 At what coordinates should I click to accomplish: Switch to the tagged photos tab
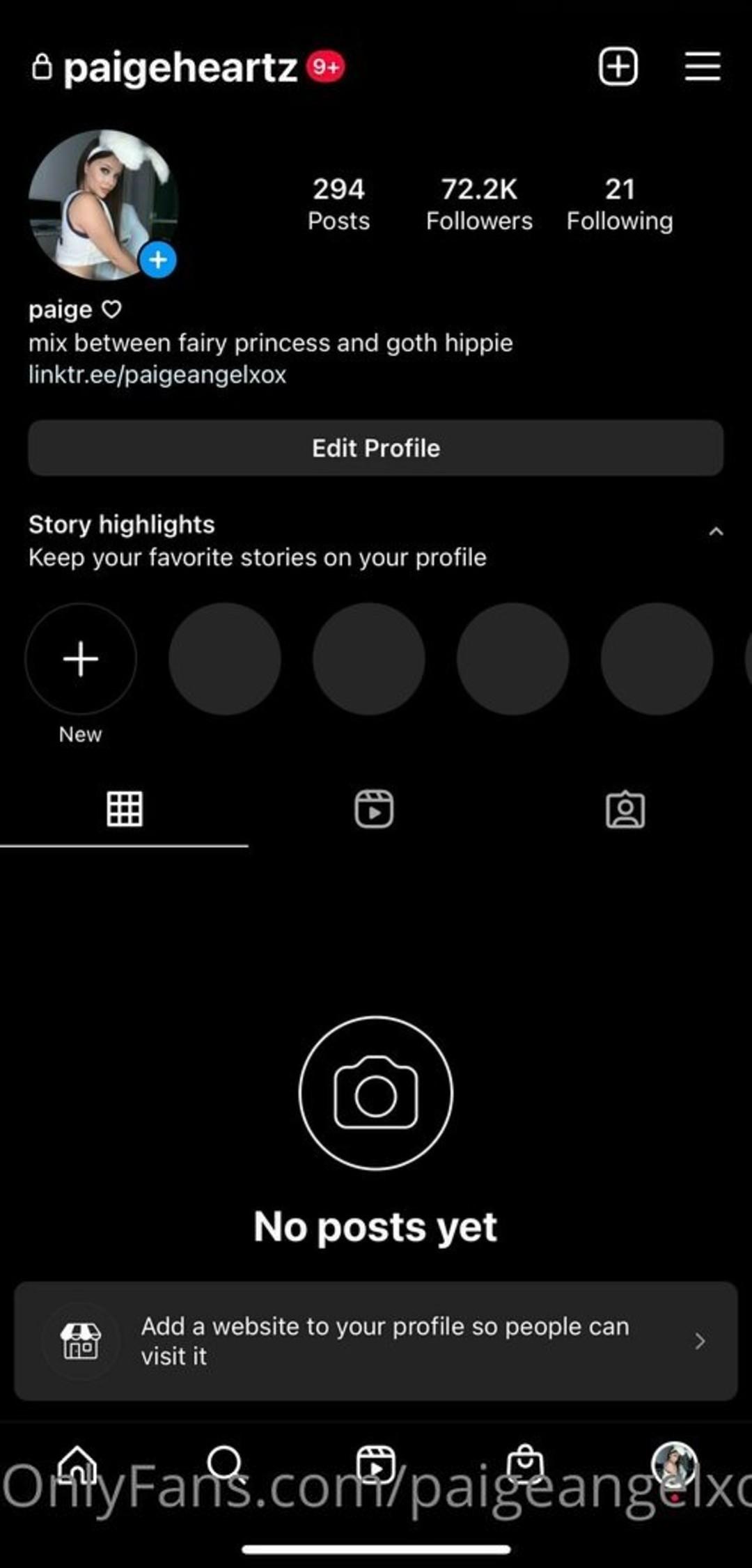click(625, 809)
